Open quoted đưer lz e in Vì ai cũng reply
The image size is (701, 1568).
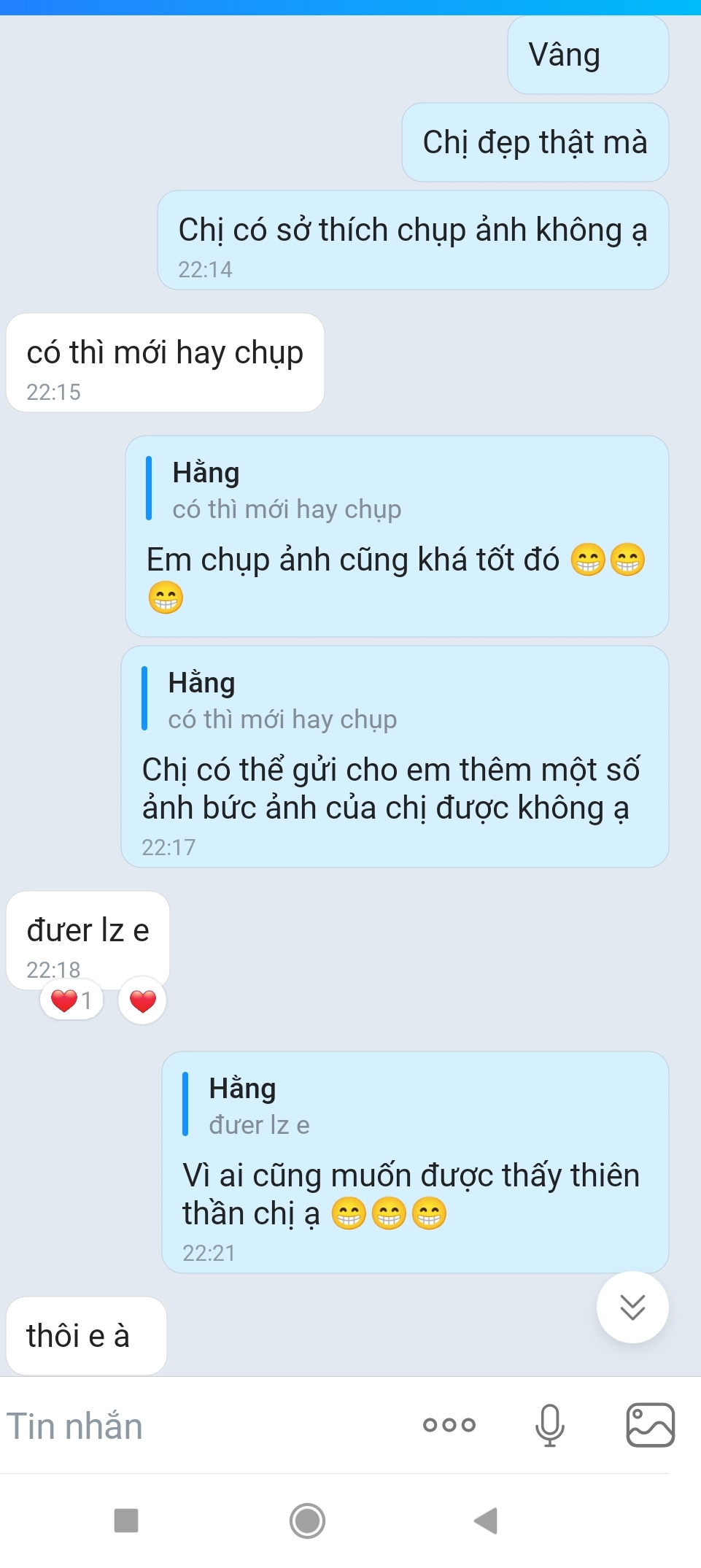259,1106
